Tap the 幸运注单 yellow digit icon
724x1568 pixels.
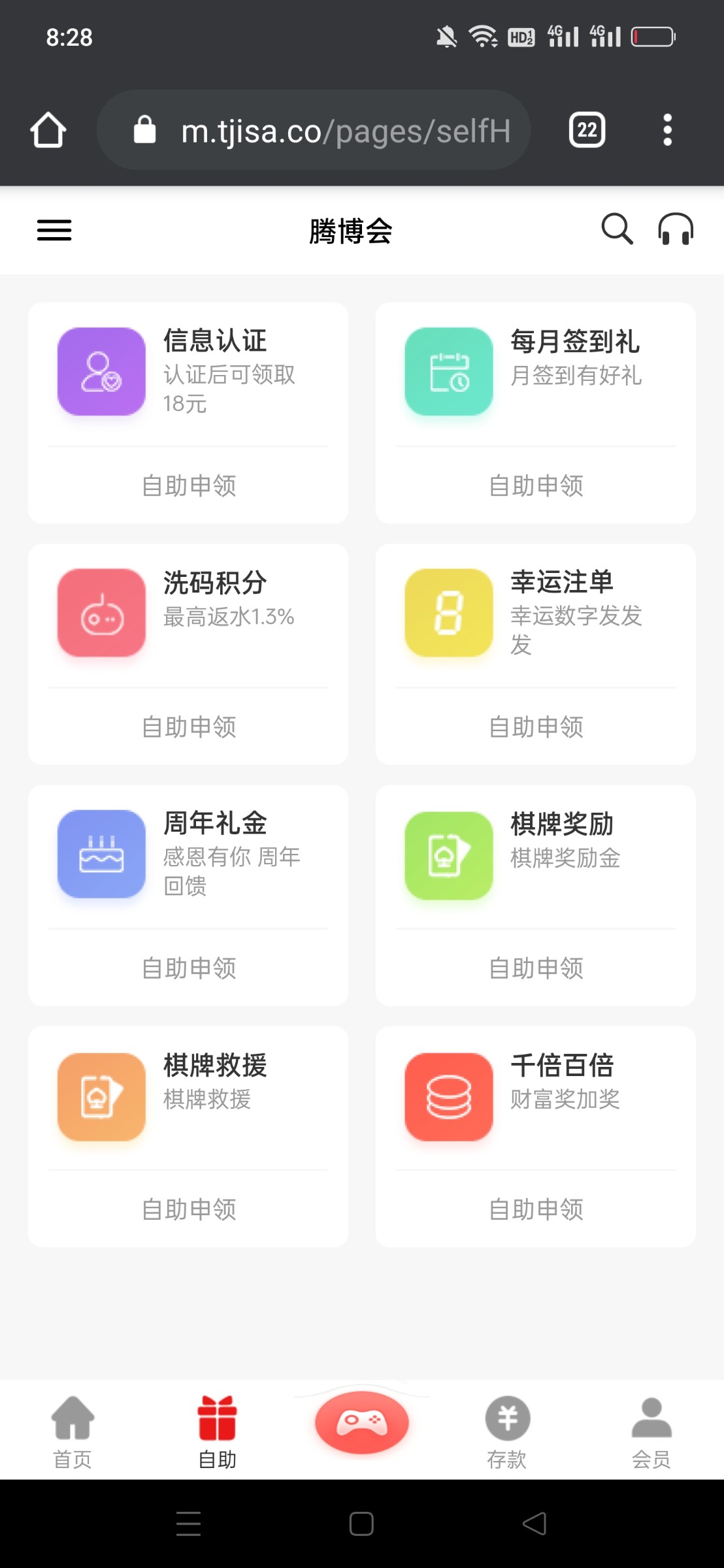pos(449,612)
